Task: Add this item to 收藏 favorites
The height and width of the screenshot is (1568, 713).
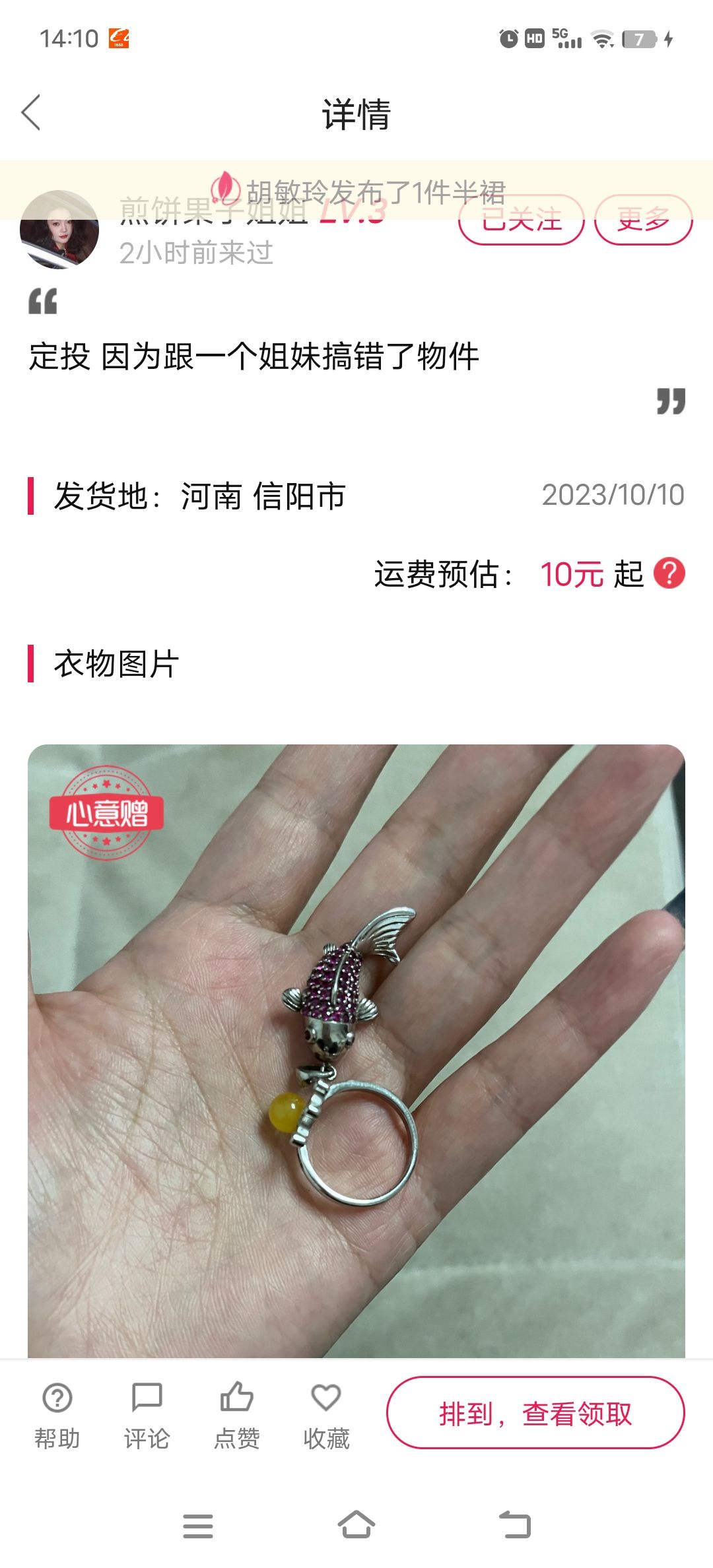Action: [x=326, y=1416]
